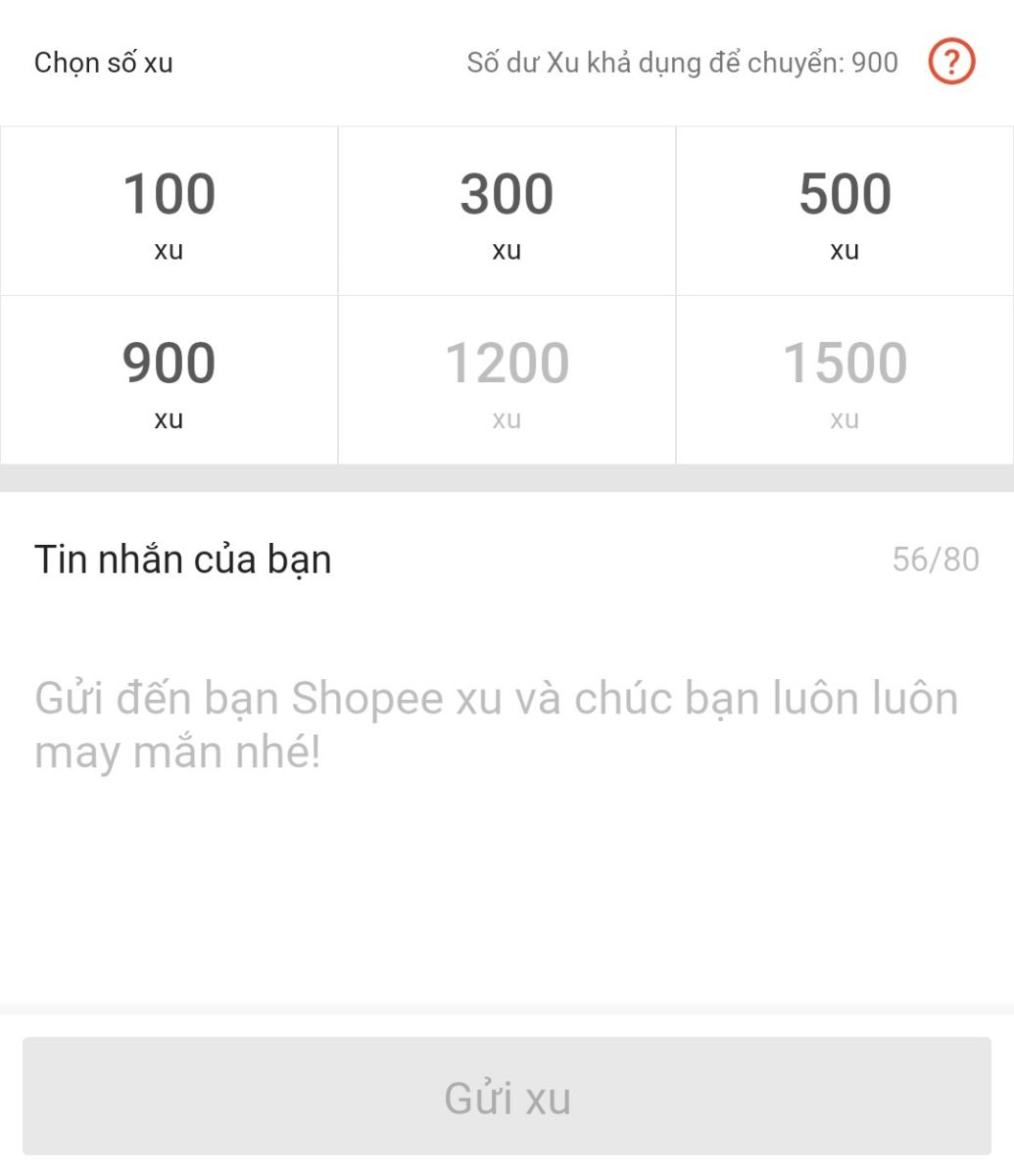Open the help question mark icon
This screenshot has width=1014, height=1176.
[x=951, y=63]
